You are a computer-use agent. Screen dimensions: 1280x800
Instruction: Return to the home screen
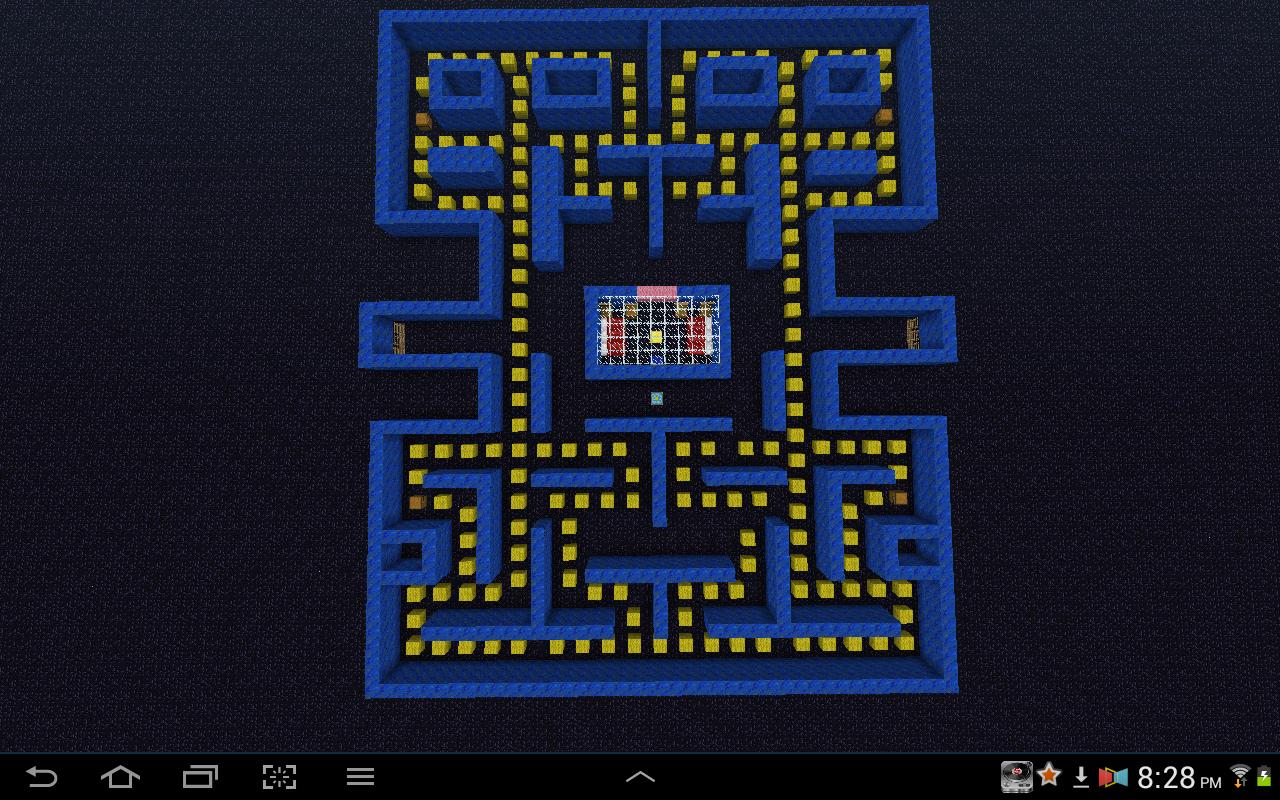[x=120, y=776]
